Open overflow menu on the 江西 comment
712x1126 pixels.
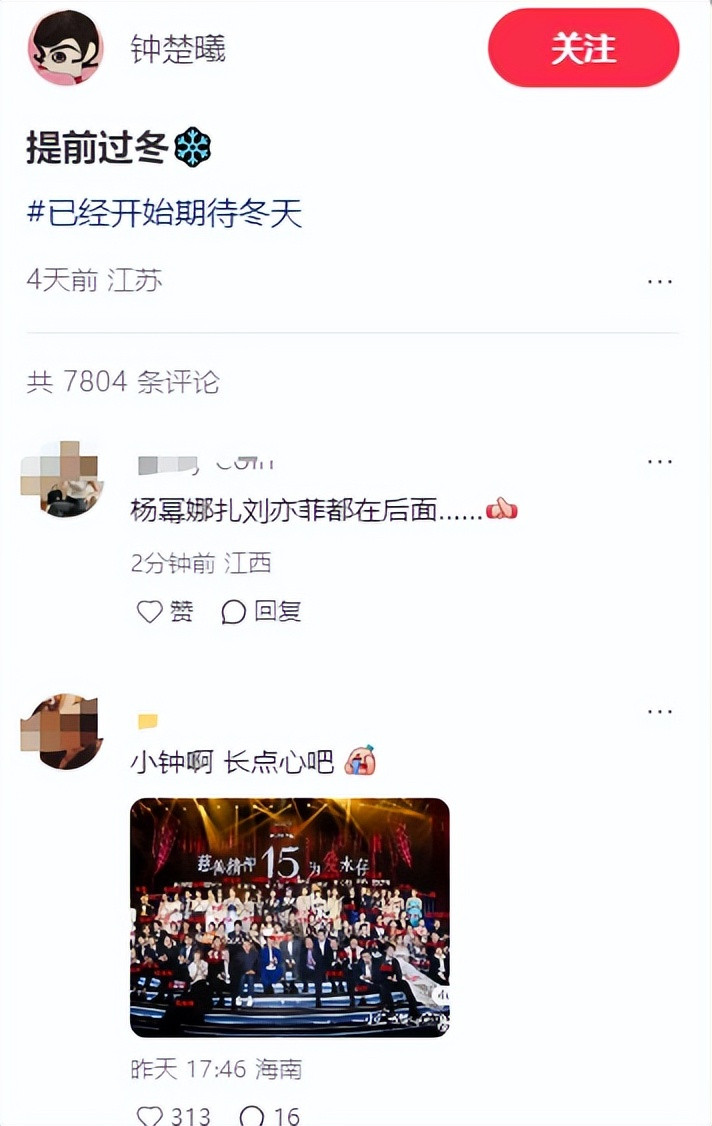[x=659, y=462]
